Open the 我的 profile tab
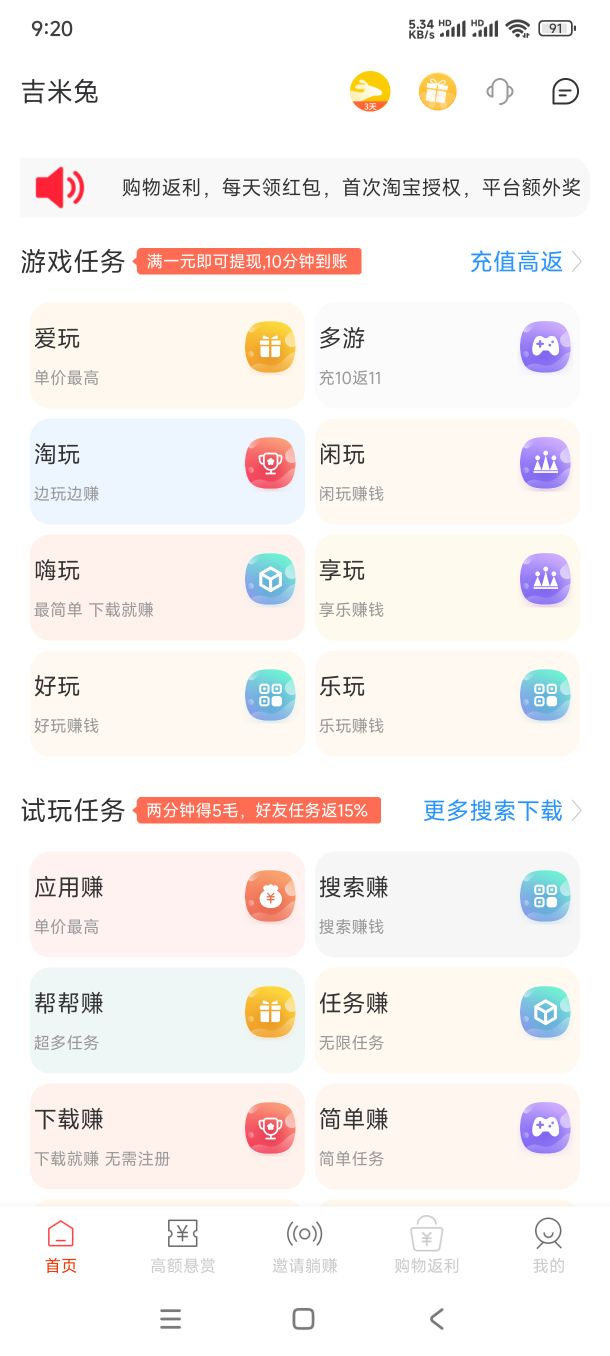This screenshot has width=610, height=1356. [548, 1246]
